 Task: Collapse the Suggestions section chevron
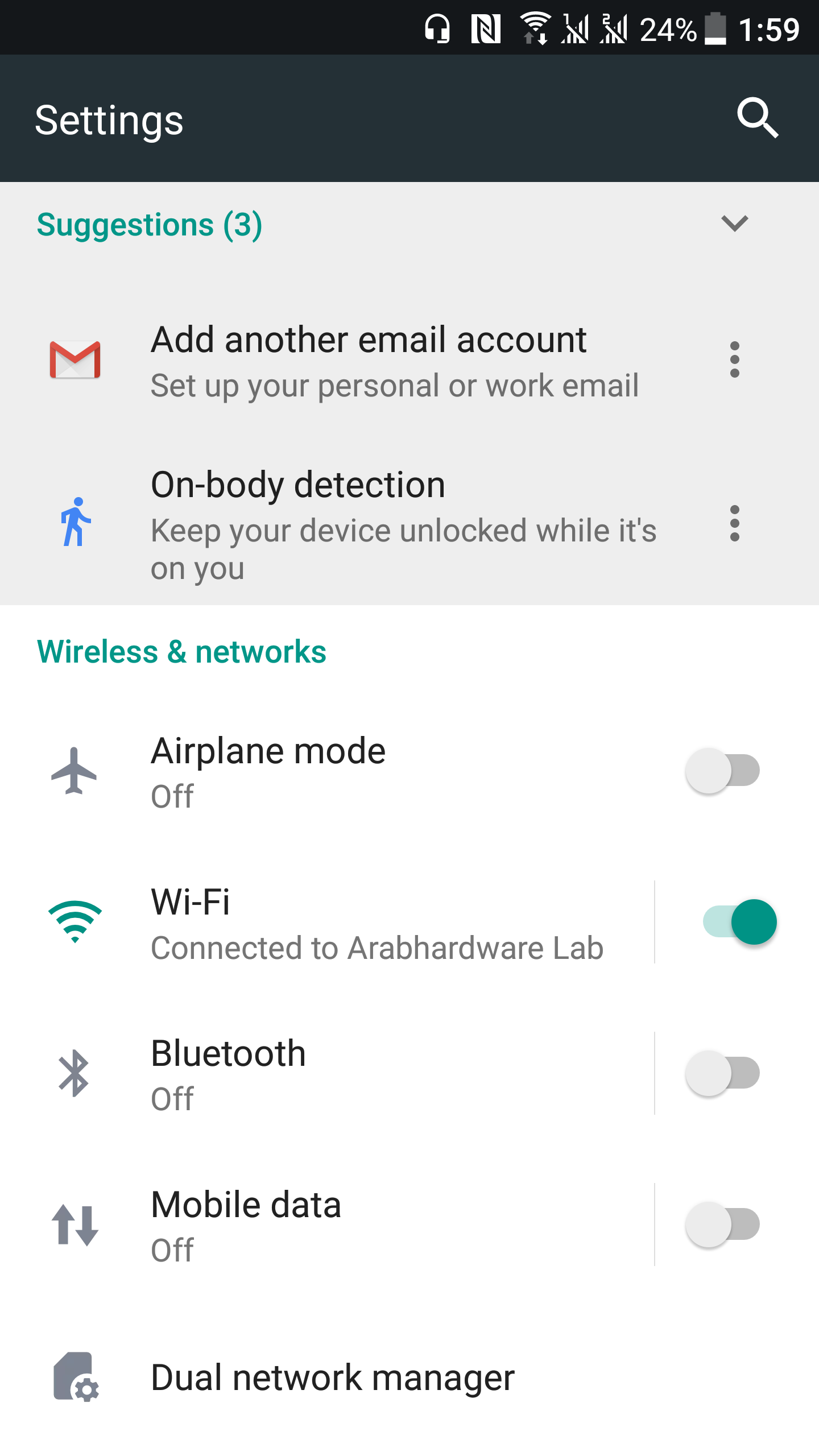pos(734,224)
